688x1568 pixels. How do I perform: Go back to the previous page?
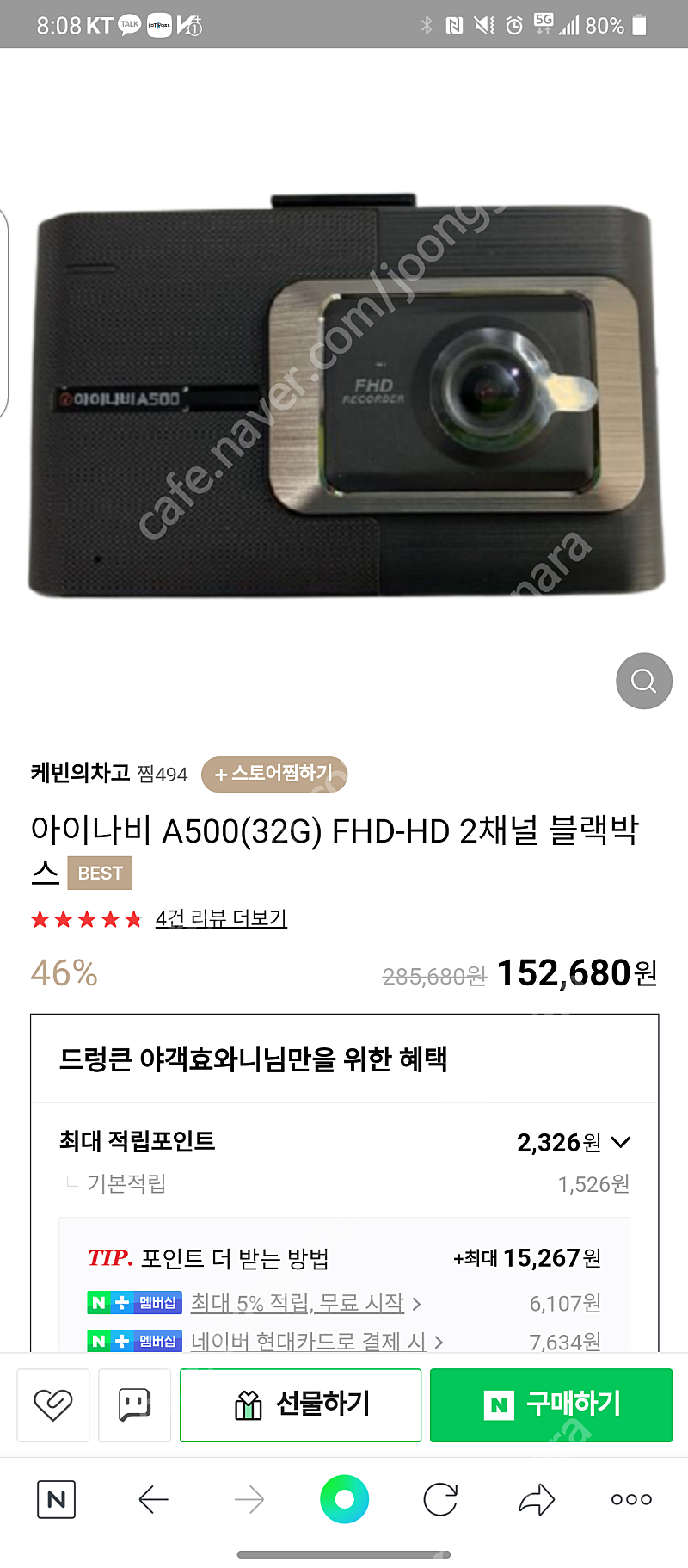pyautogui.click(x=153, y=1500)
